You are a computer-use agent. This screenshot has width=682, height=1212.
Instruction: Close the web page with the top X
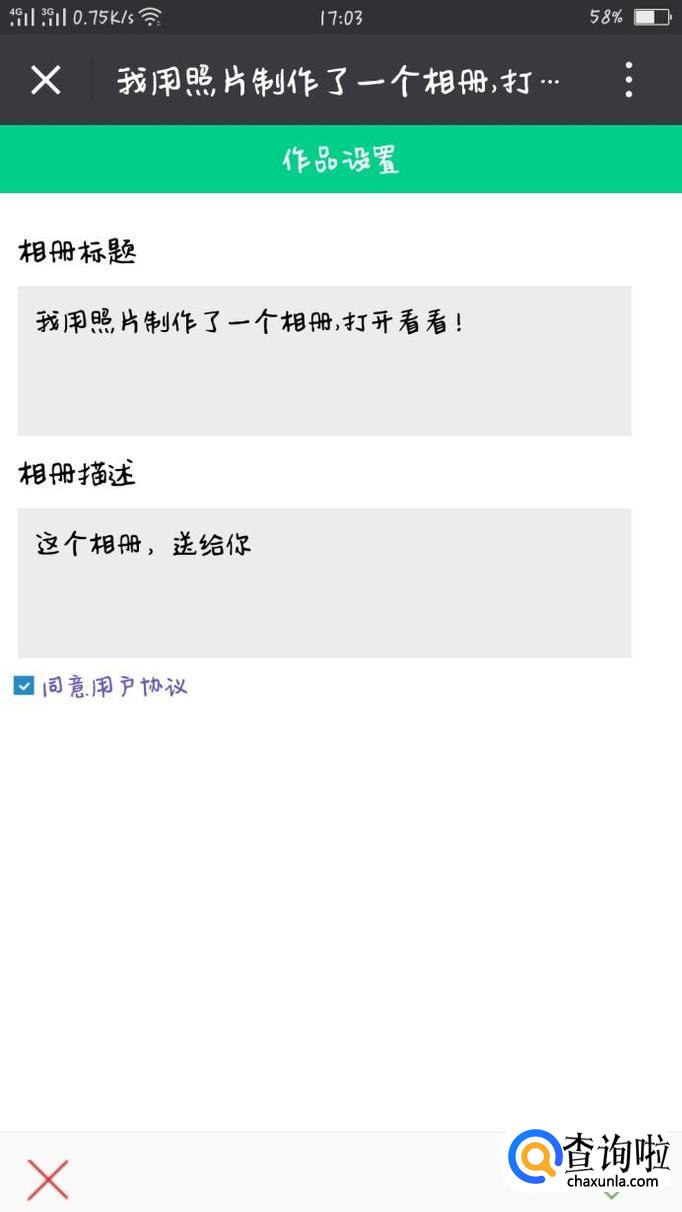pyautogui.click(x=46, y=80)
